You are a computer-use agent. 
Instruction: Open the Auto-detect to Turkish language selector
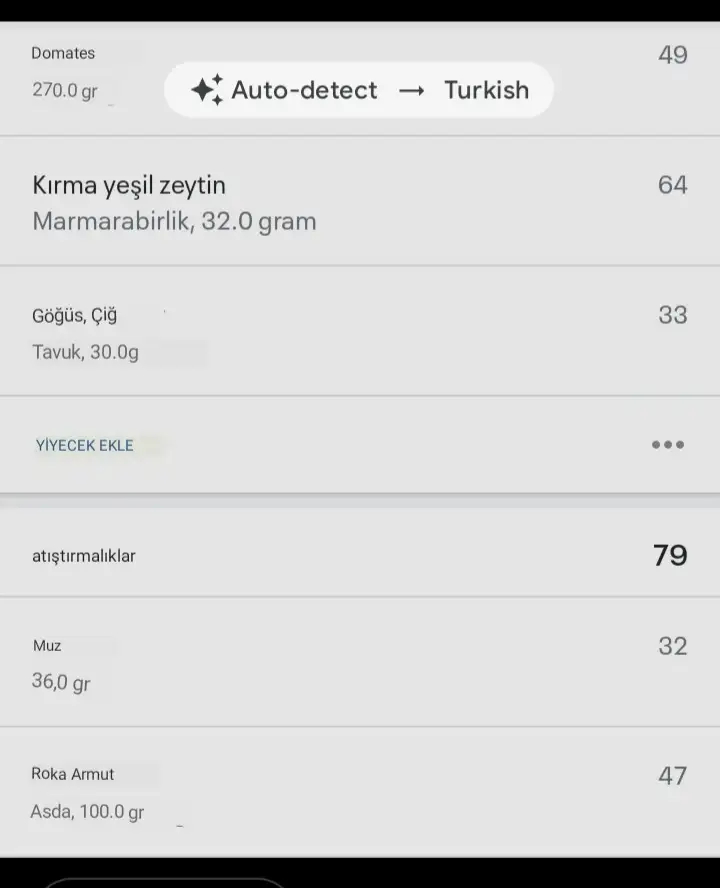point(358,90)
